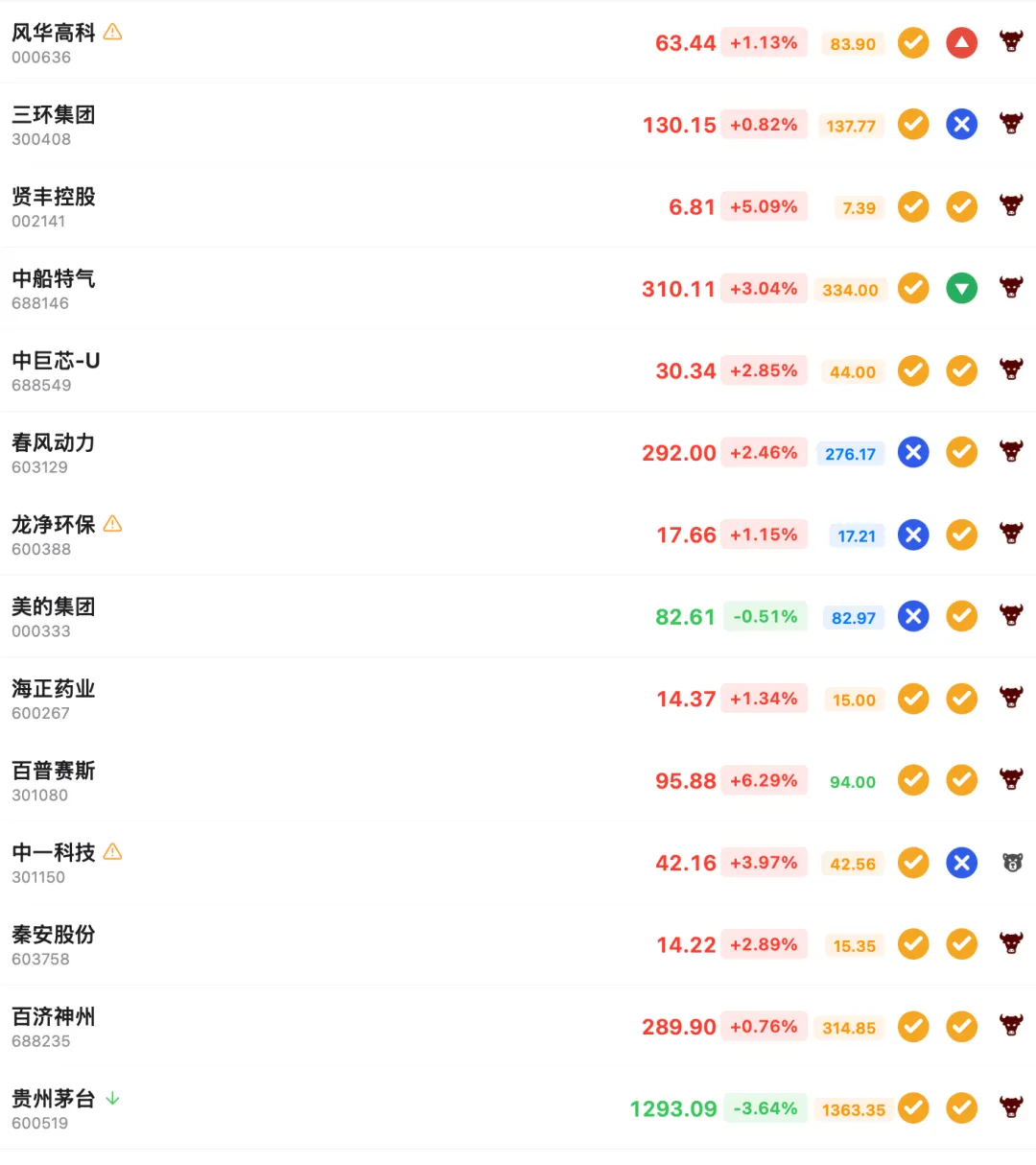Viewport: 1036px width, 1165px height.
Task: Select the 美的集团 stock row
Action: [x=518, y=617]
